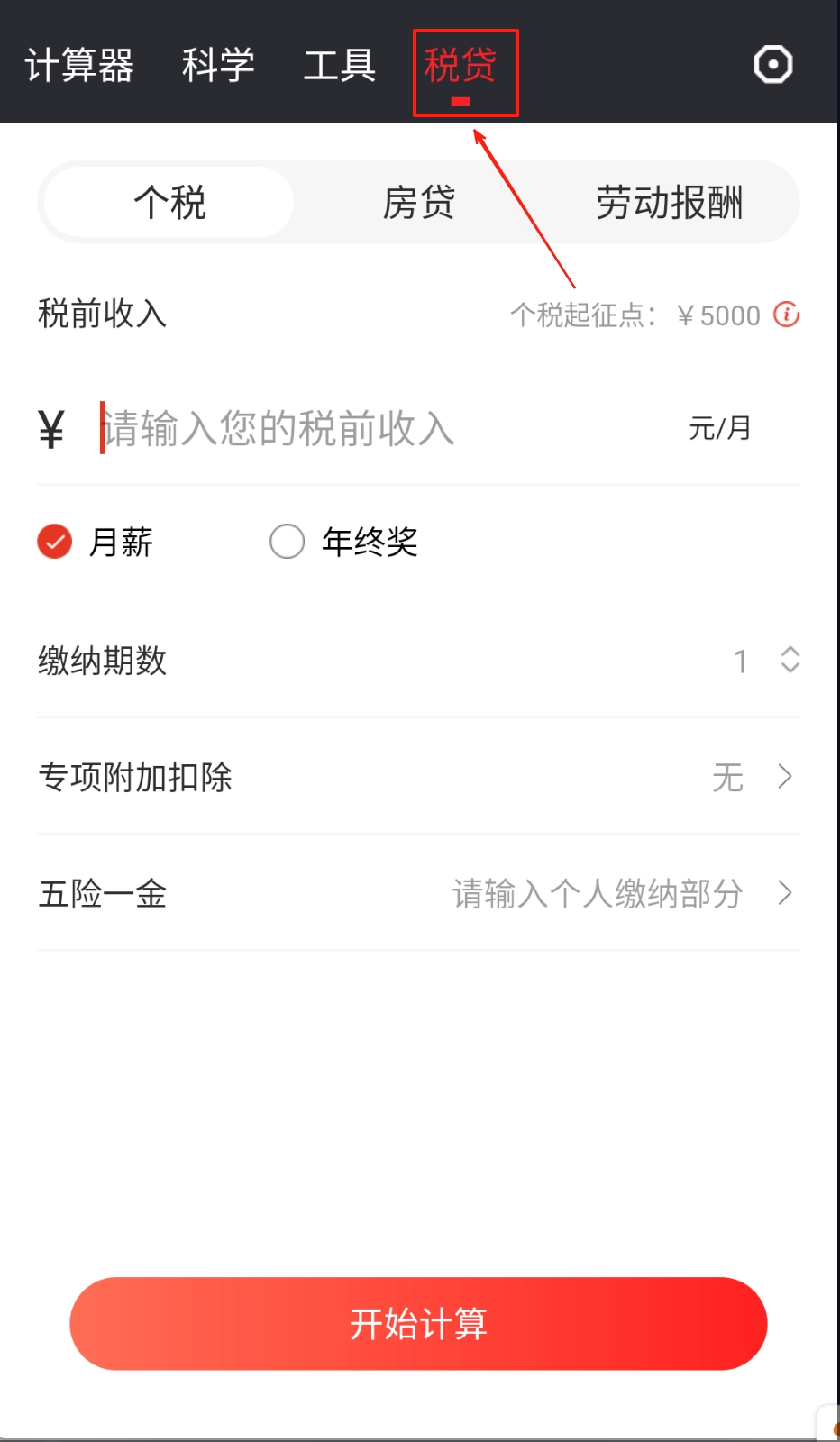Viewport: 840px width, 1442px height.
Task: Switch to 劳动报酬 segment
Action: click(669, 202)
